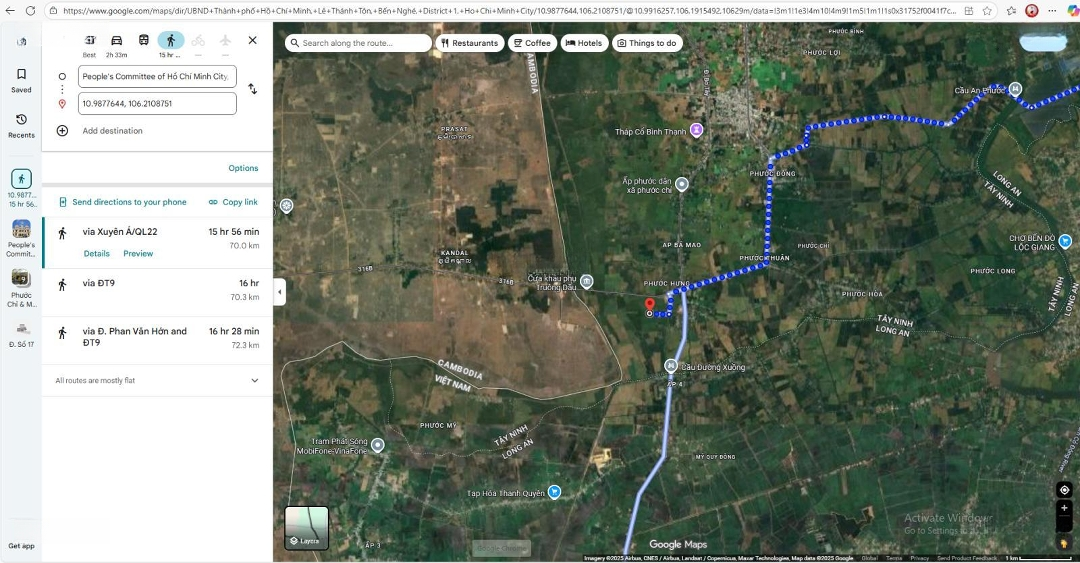Edit the People's Committee starting point field
1080x563 pixels.
156,76
